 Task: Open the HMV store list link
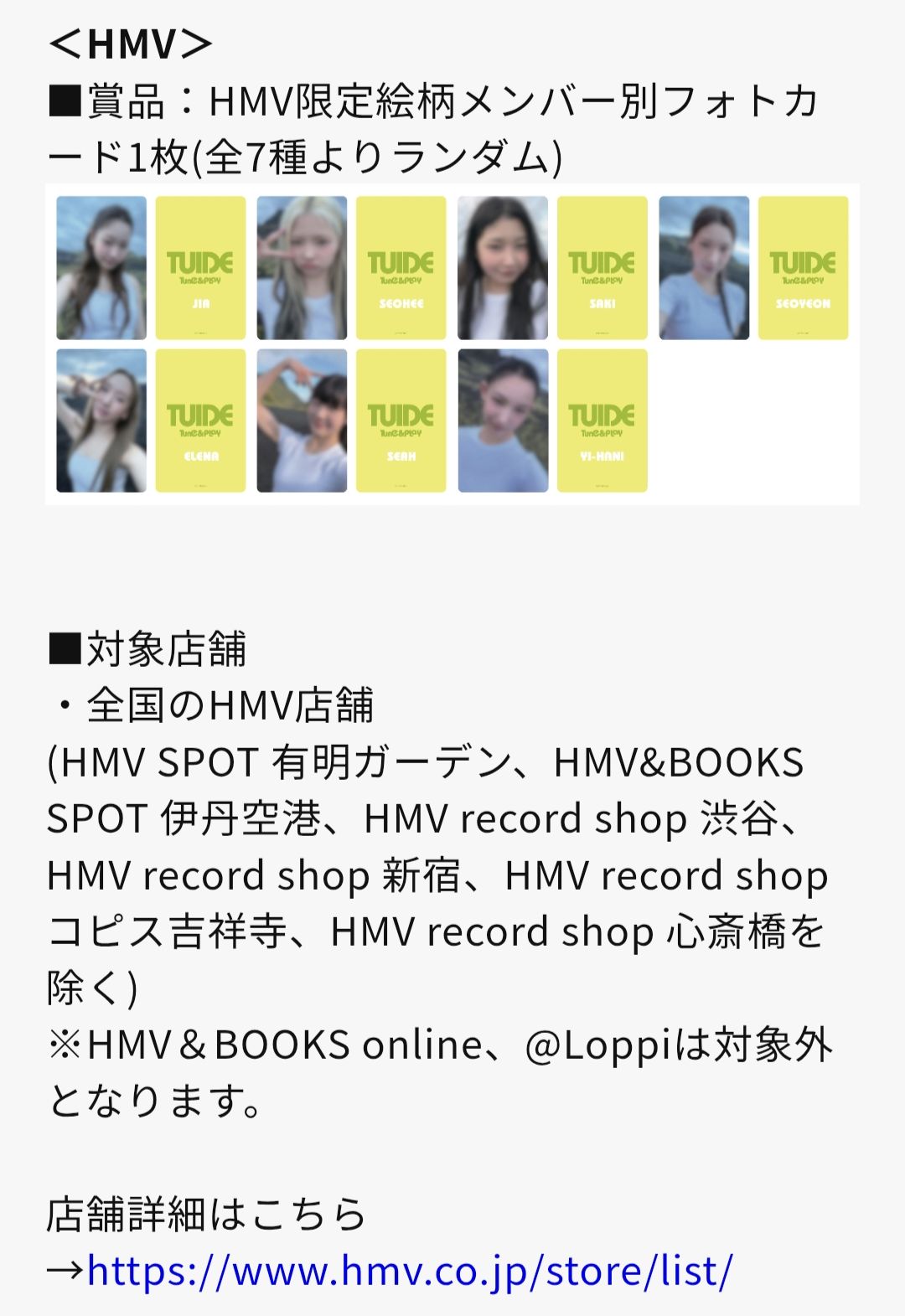pos(410,1271)
